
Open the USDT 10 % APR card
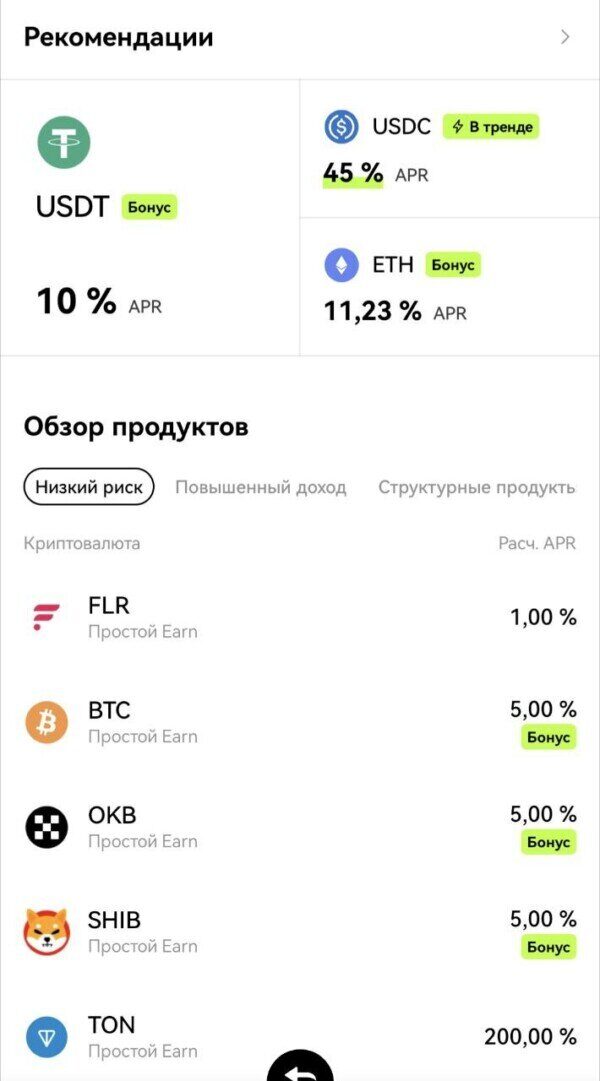[x=150, y=218]
